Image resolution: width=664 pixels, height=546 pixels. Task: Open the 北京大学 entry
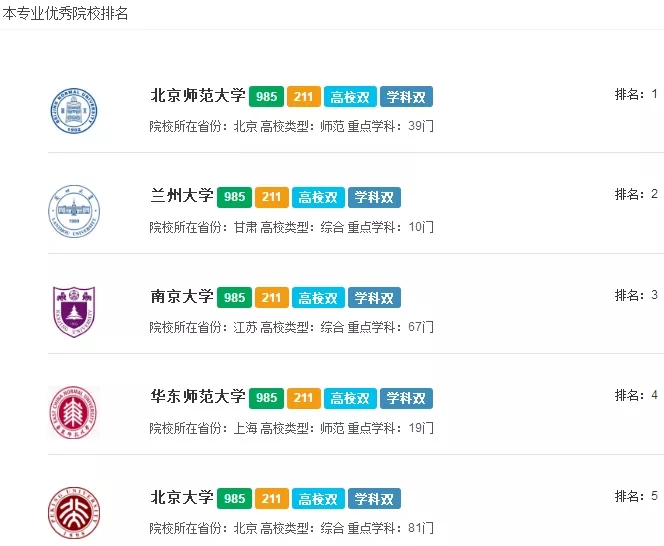tap(181, 497)
